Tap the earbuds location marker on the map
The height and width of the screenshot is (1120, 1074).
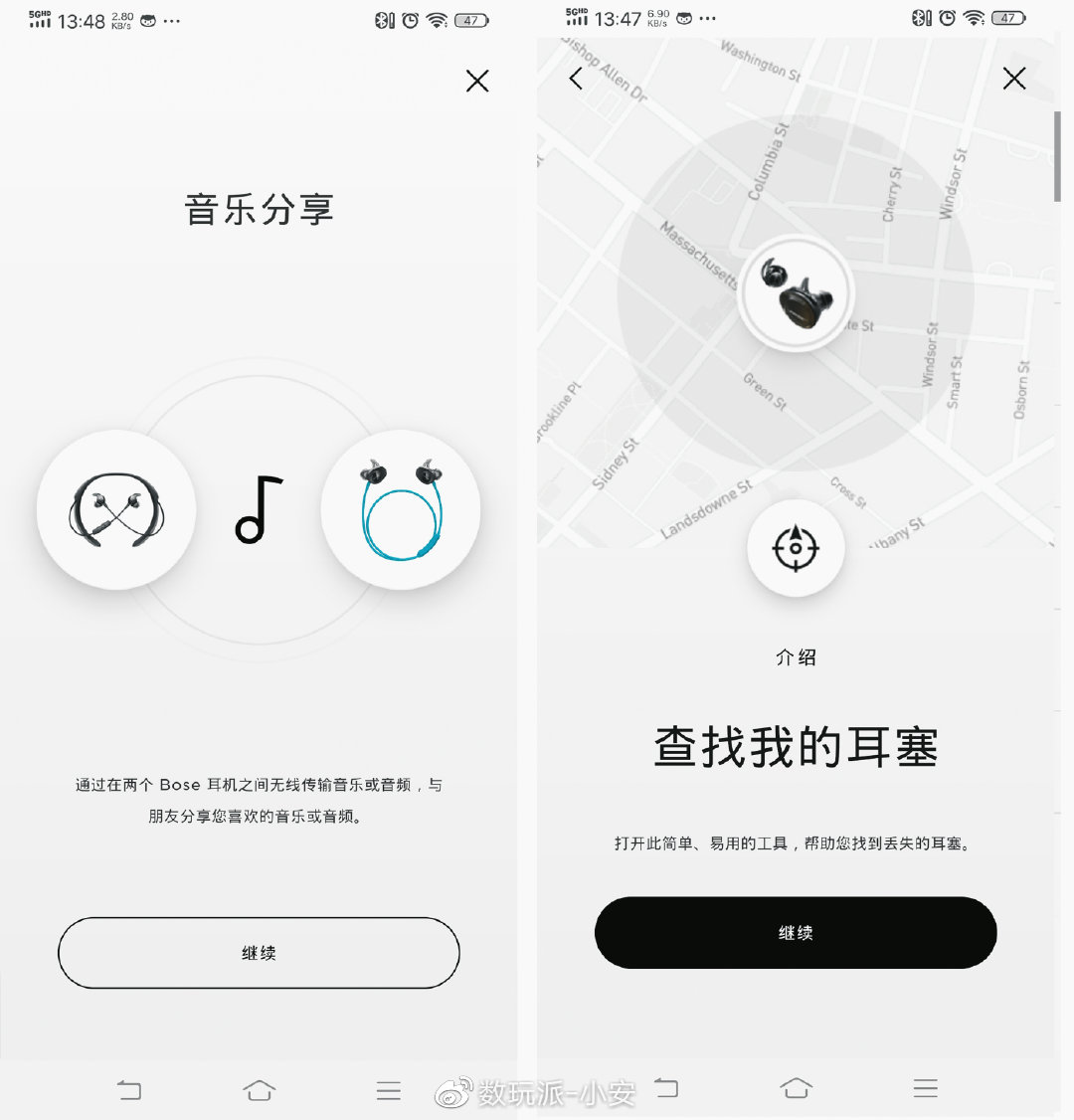point(796,292)
